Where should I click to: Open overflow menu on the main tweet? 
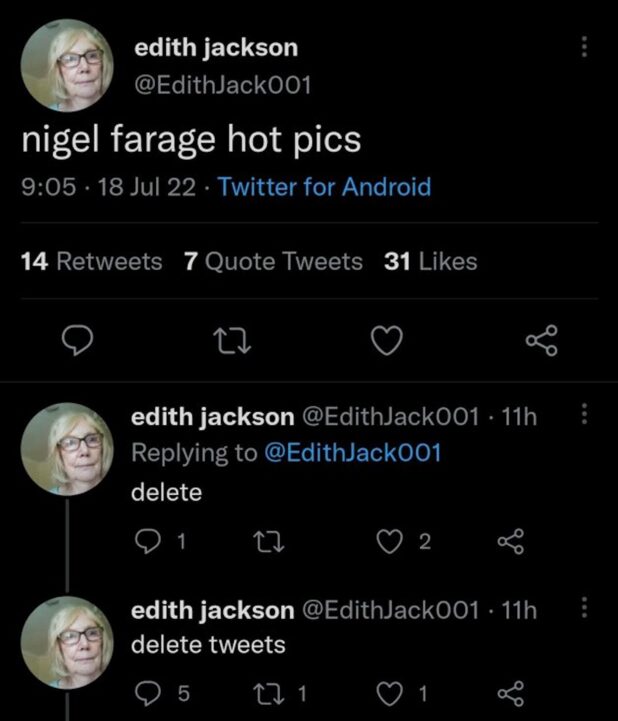585,47
